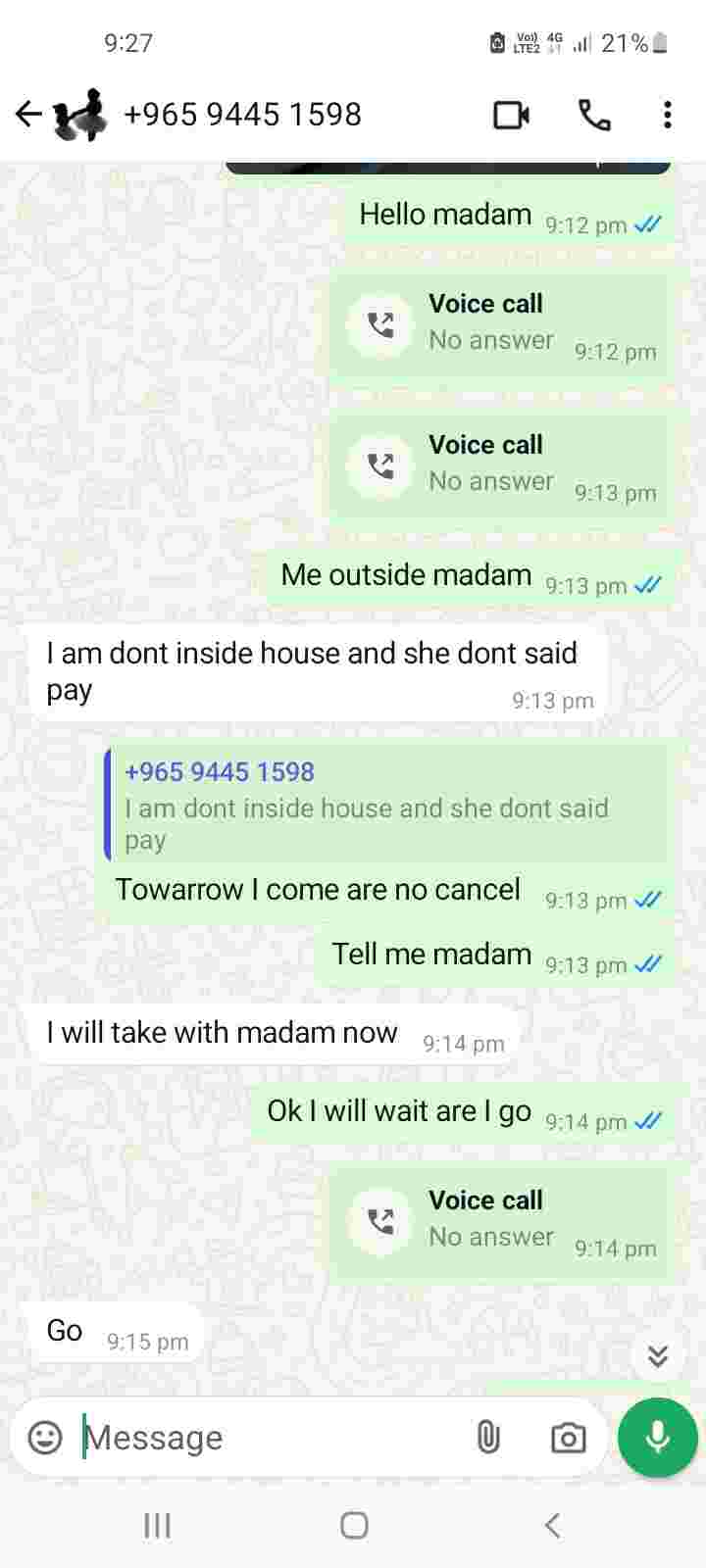Open the emoji picker
Image resolution: width=706 pixels, height=1568 pixels.
click(x=45, y=1438)
